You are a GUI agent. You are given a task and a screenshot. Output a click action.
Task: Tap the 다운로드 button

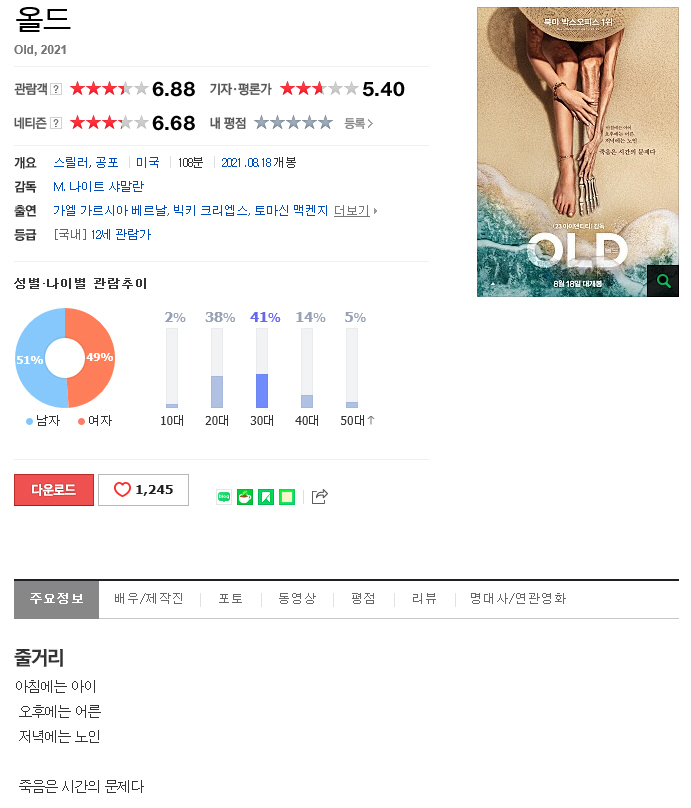pyautogui.click(x=54, y=490)
